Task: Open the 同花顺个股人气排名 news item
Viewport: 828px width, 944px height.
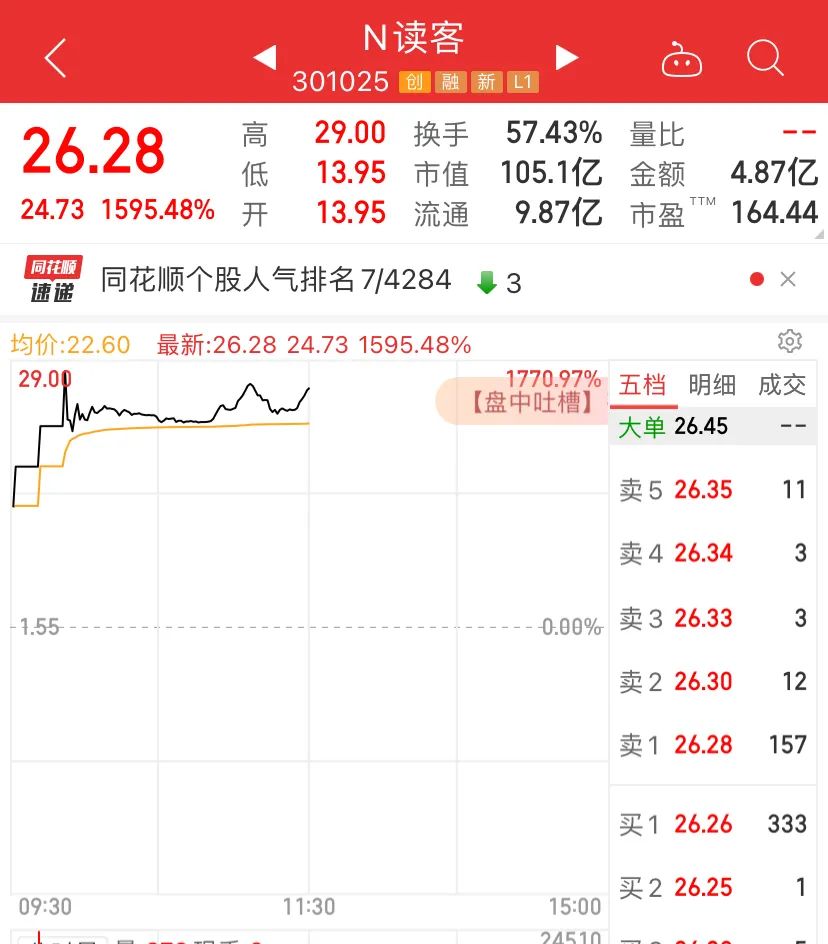Action: click(x=276, y=280)
